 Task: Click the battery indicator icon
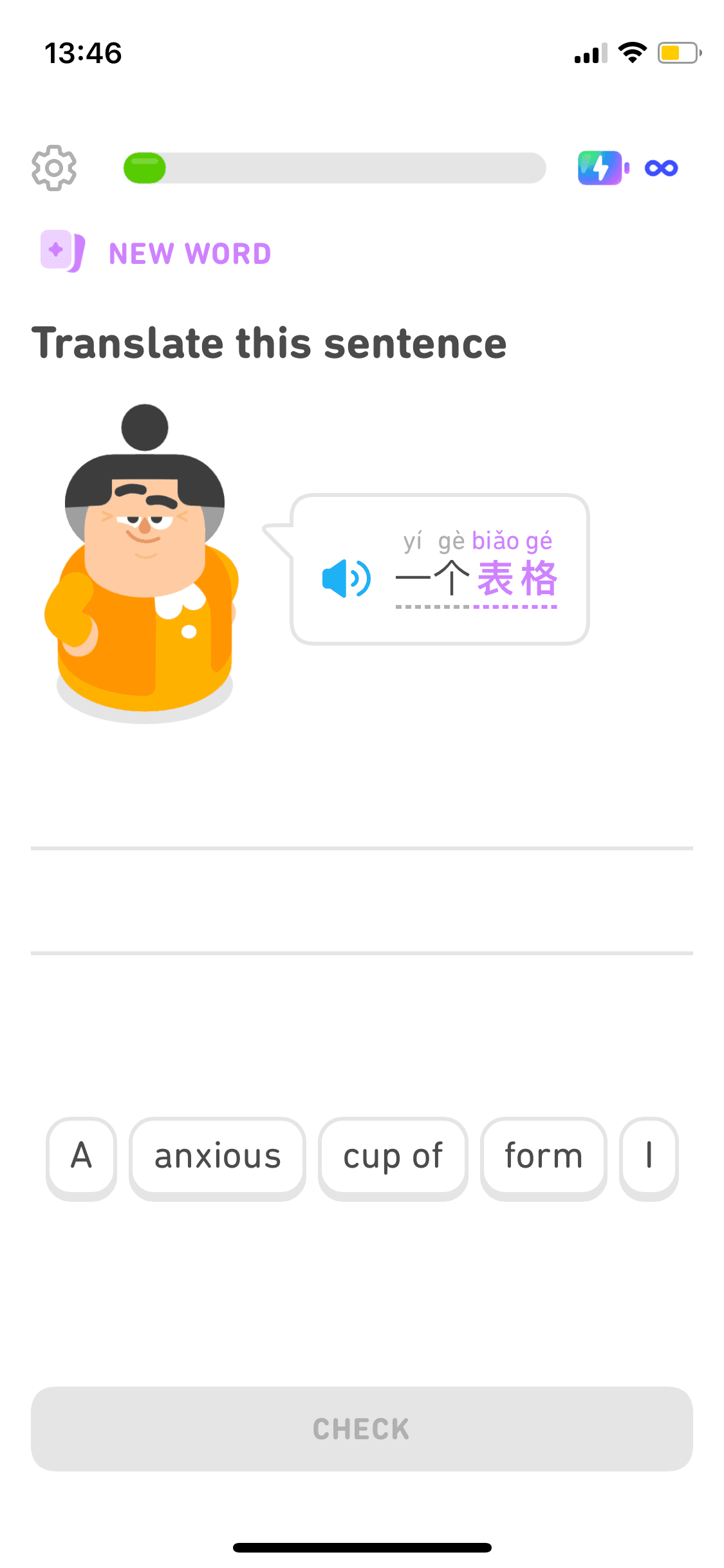pos(674,54)
